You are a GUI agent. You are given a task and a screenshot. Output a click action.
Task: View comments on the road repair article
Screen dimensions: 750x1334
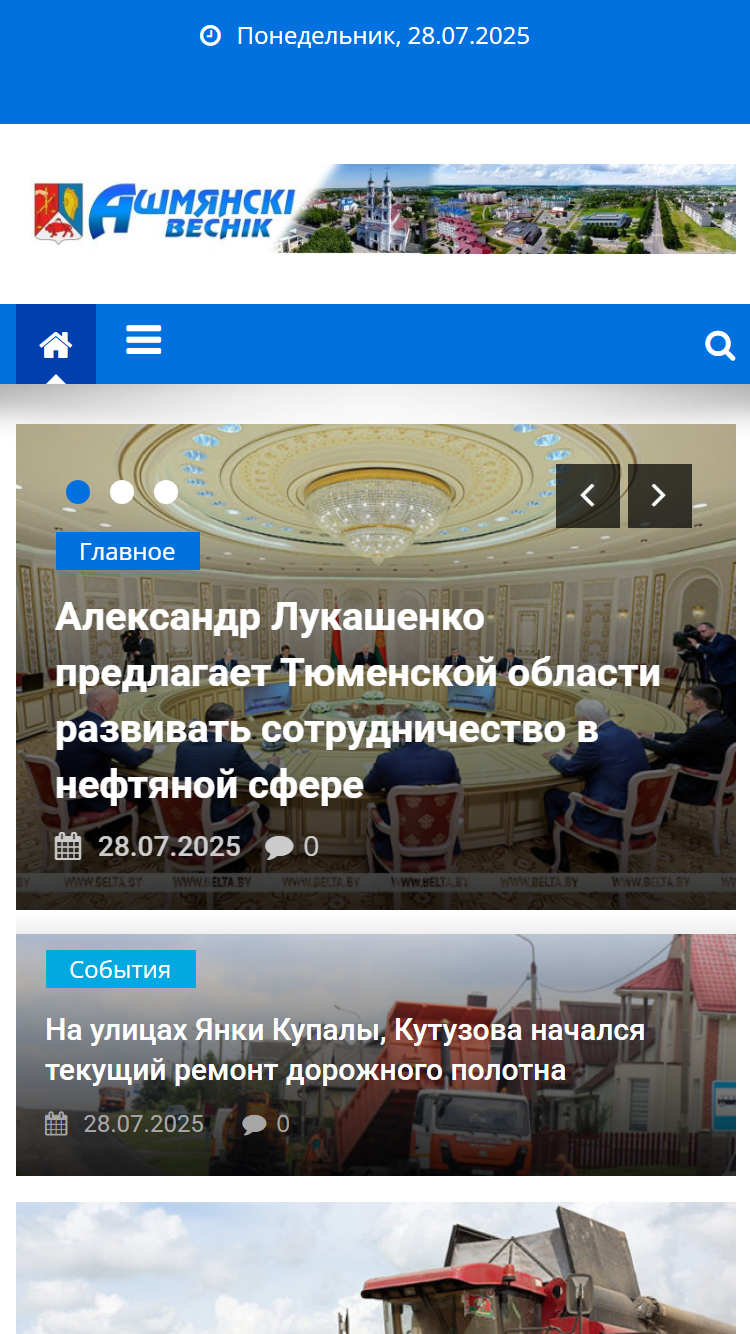pyautogui.click(x=266, y=1124)
